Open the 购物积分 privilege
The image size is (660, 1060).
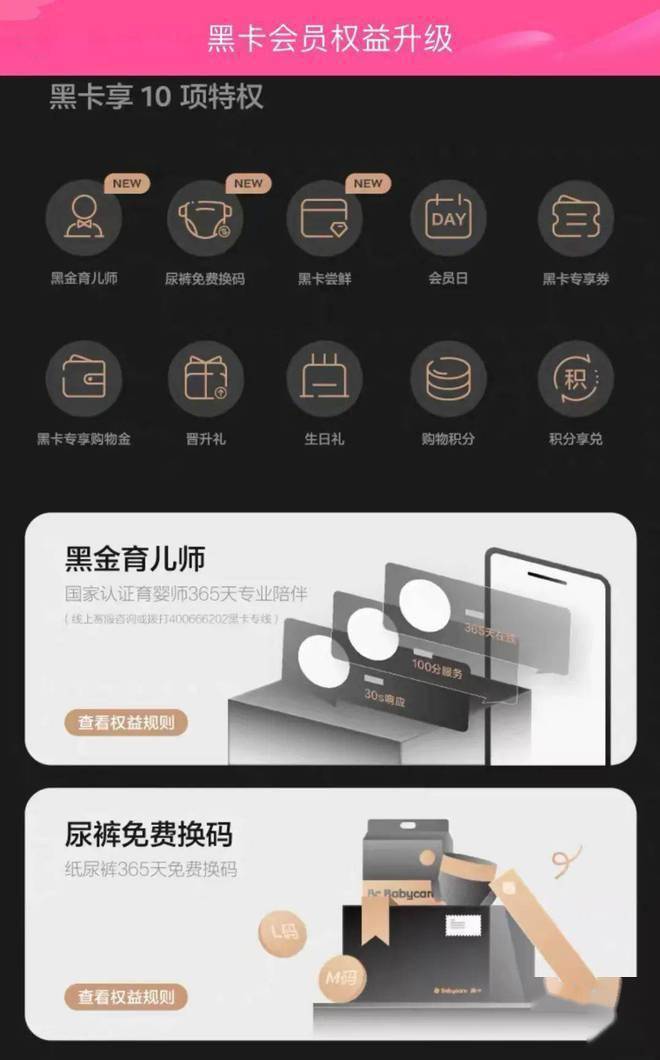tap(448, 380)
